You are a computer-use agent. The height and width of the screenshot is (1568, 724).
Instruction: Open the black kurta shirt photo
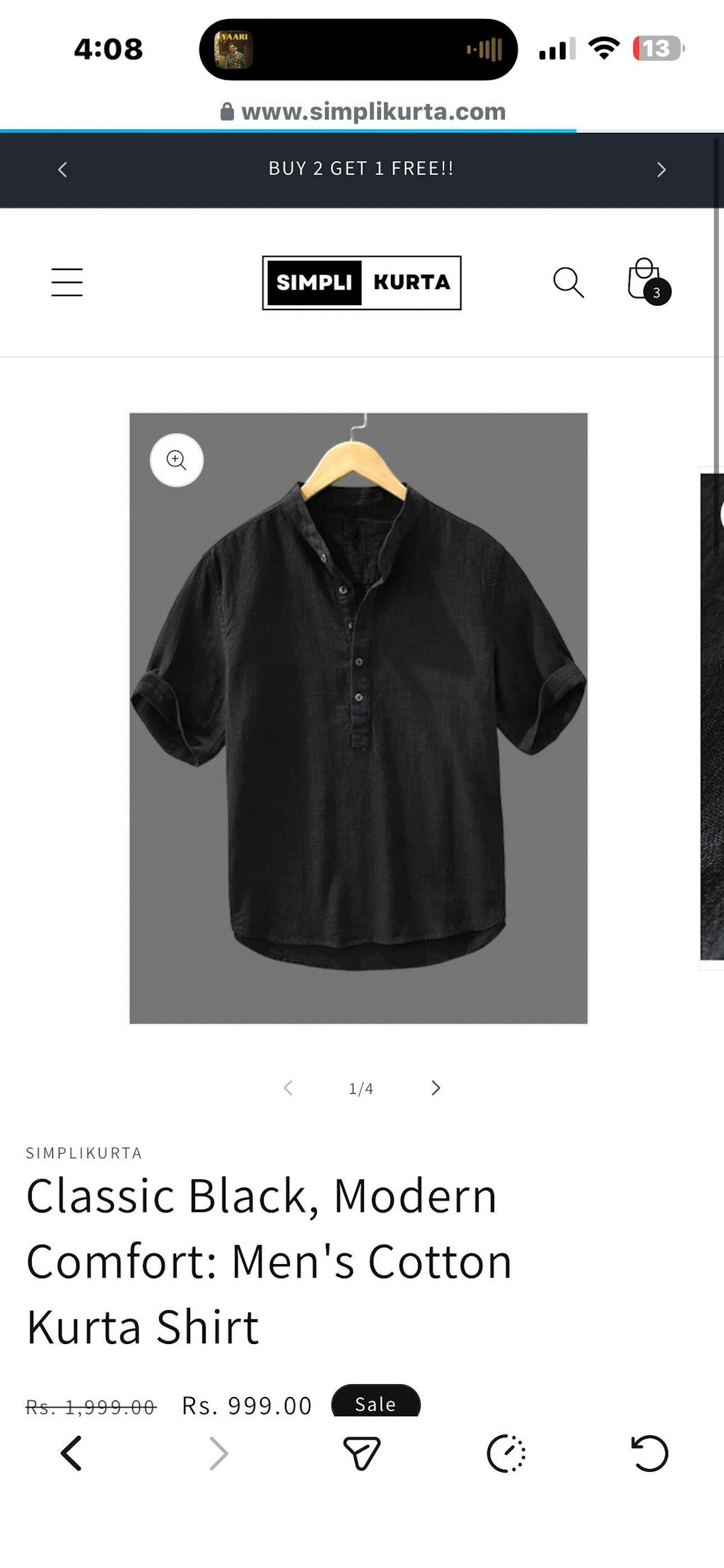pos(358,717)
